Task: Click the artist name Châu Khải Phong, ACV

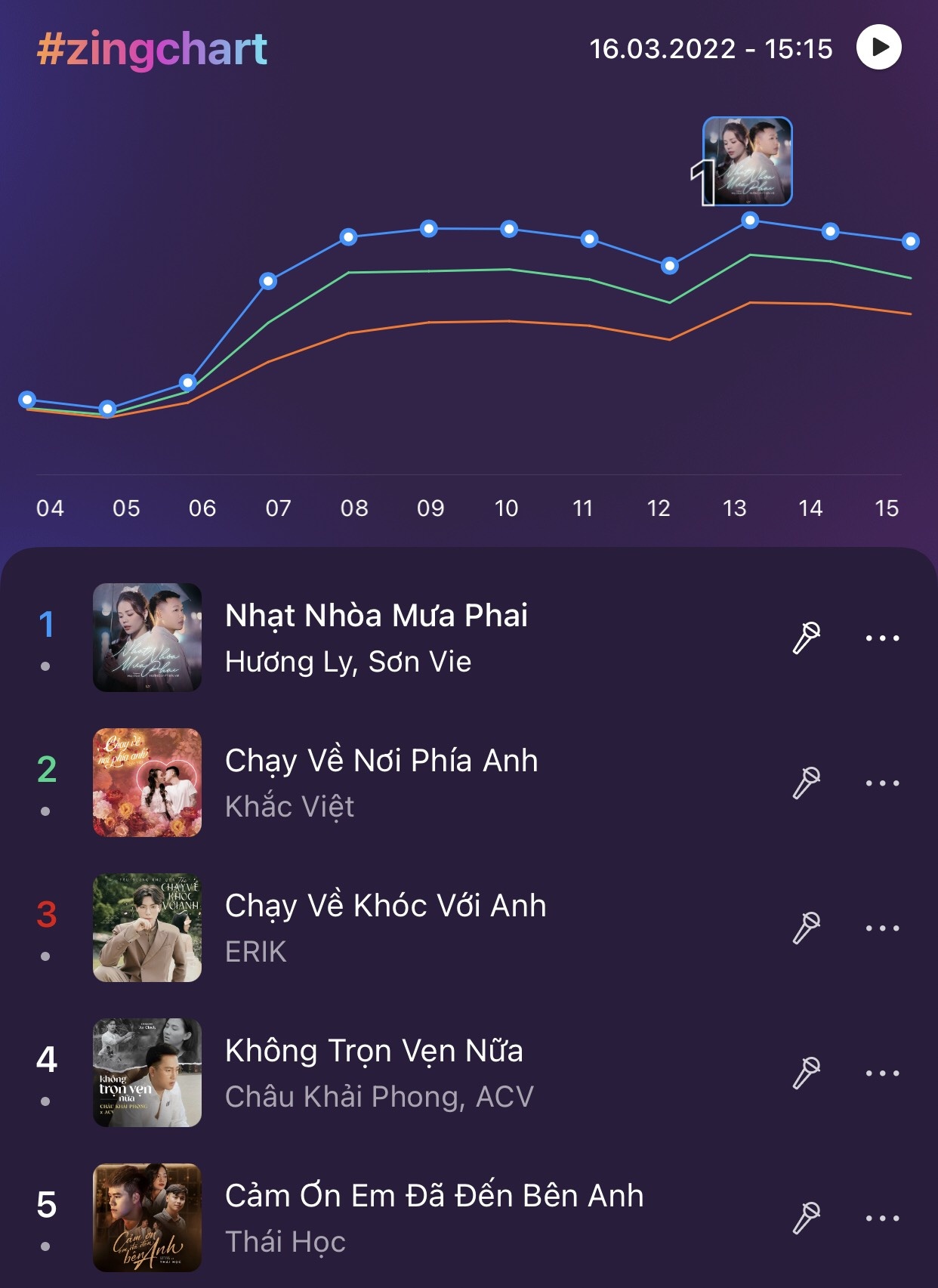Action: [x=379, y=1096]
